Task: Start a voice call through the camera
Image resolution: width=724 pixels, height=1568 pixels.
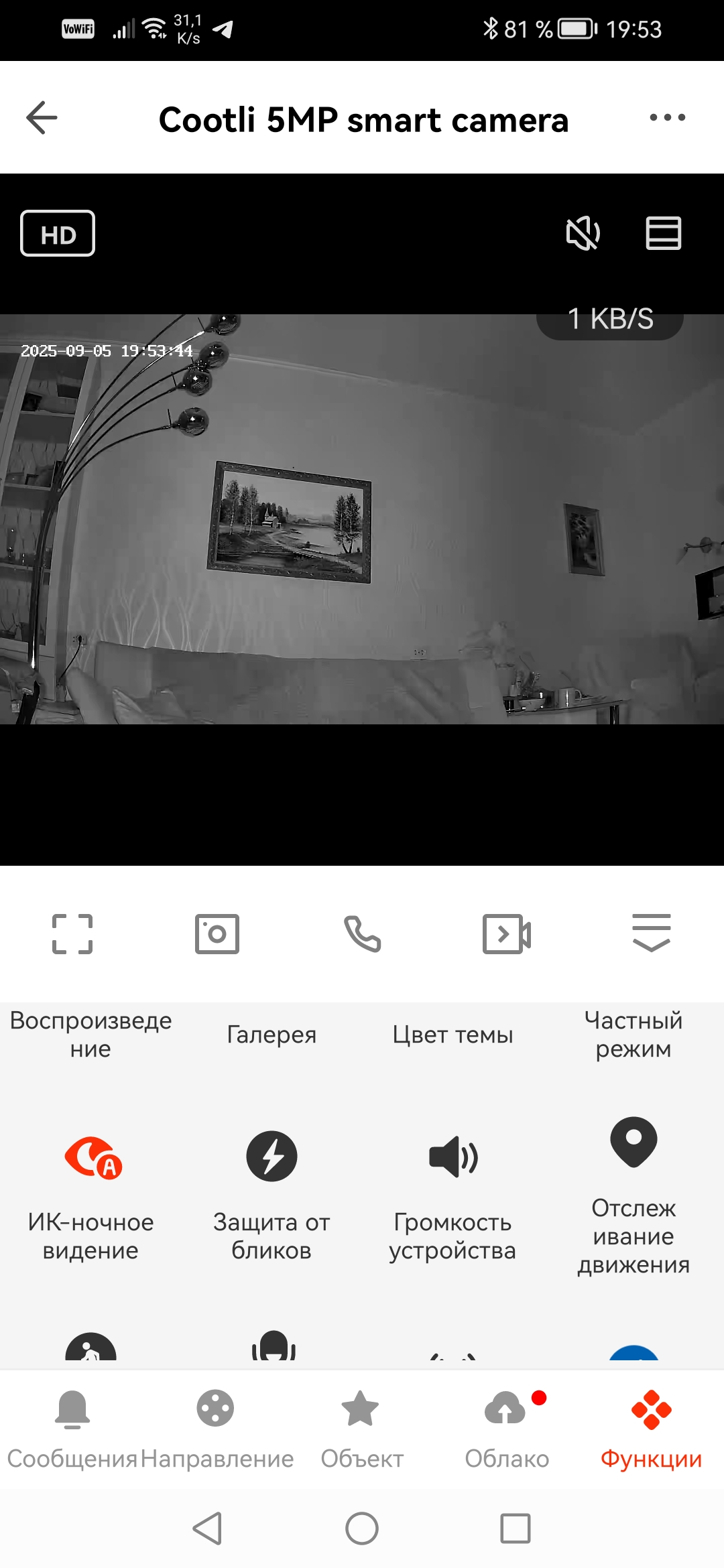Action: click(x=362, y=933)
